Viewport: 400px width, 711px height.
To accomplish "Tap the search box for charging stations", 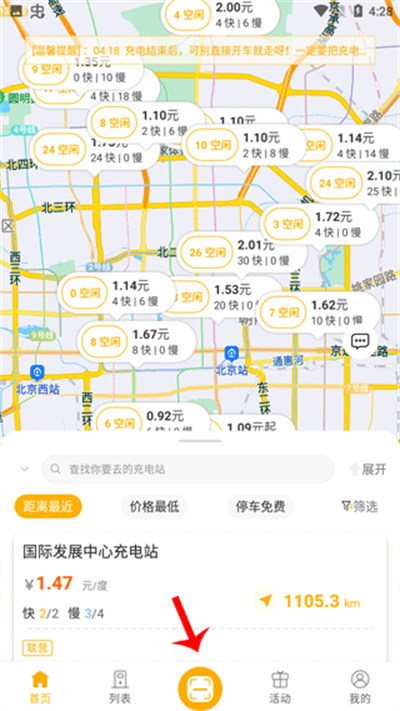I will 188,469.
